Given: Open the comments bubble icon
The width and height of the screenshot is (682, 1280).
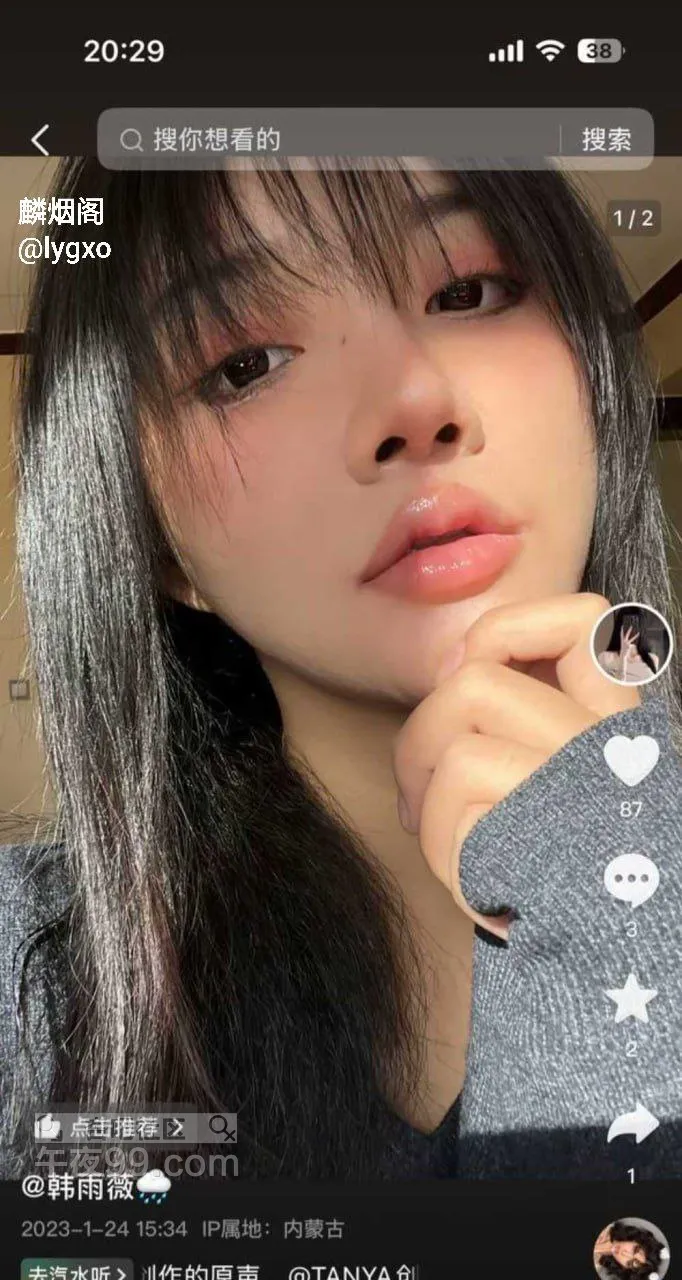Looking at the screenshot, I should [631, 880].
